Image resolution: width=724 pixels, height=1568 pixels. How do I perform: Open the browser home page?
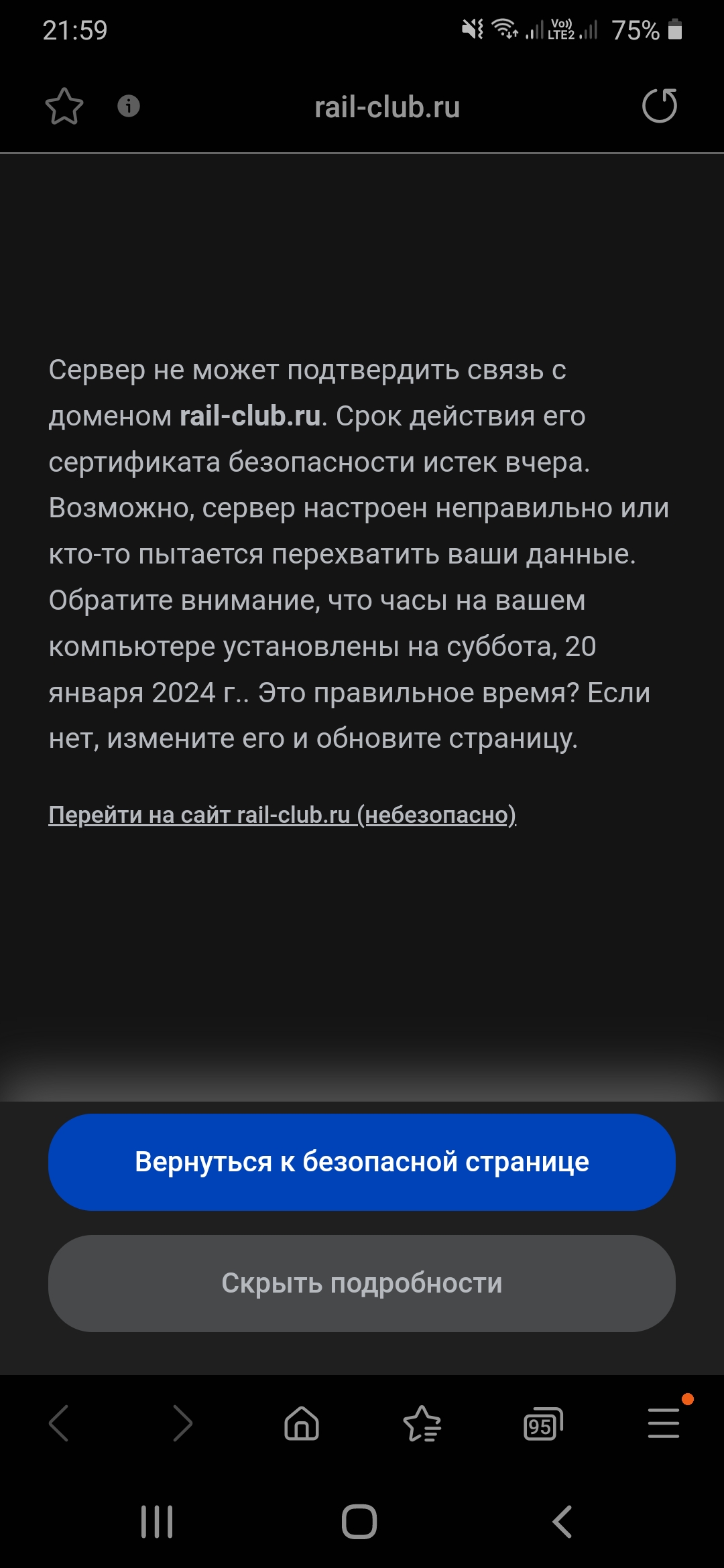point(302,1423)
